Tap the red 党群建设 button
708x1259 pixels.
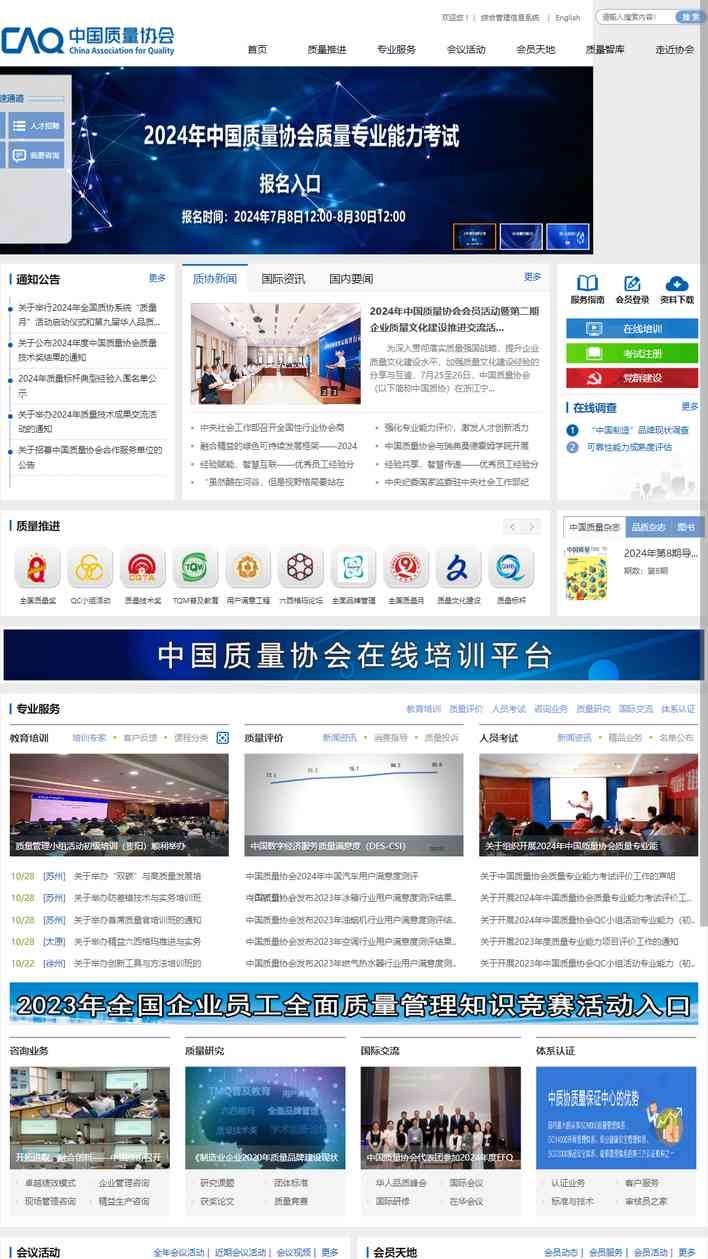point(632,378)
